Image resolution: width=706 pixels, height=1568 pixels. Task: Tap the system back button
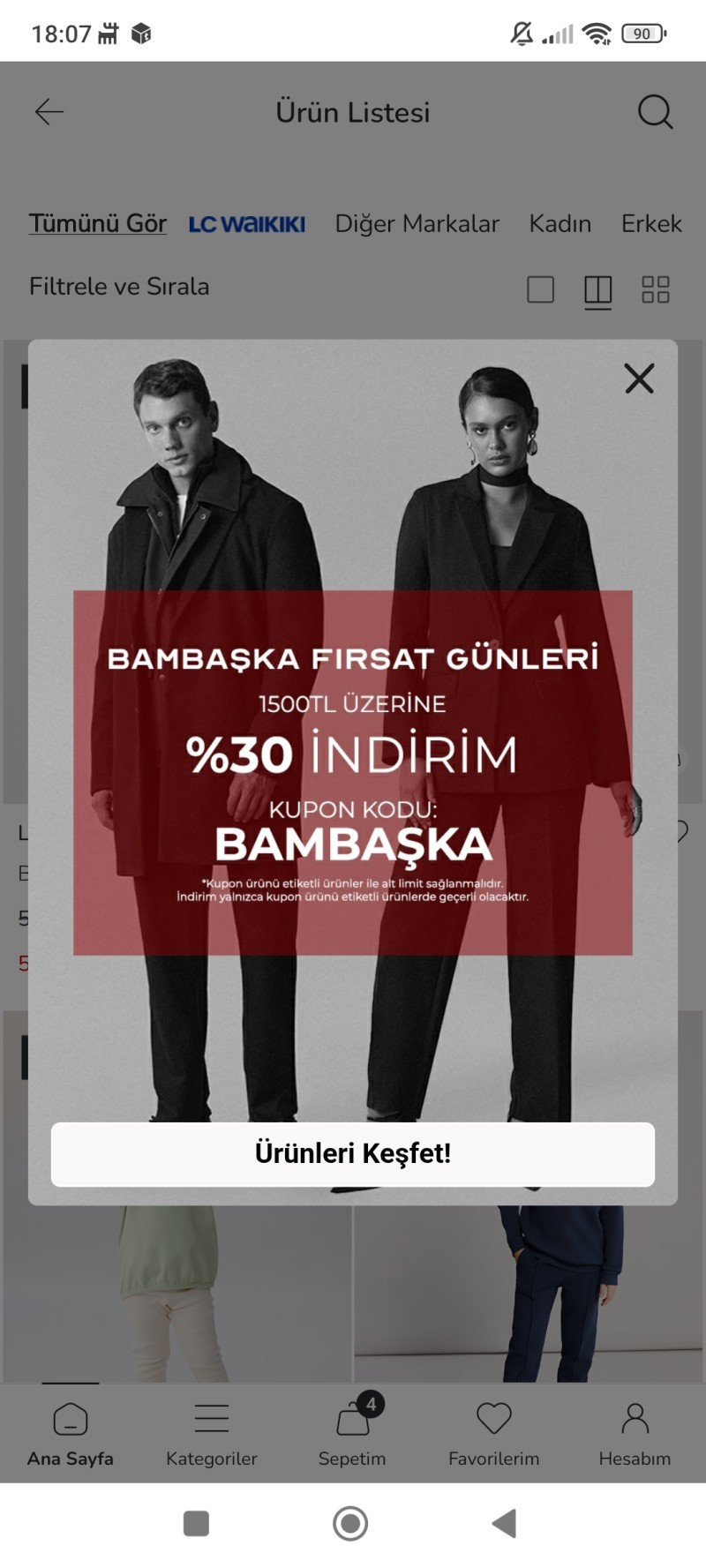pyautogui.click(x=504, y=1524)
